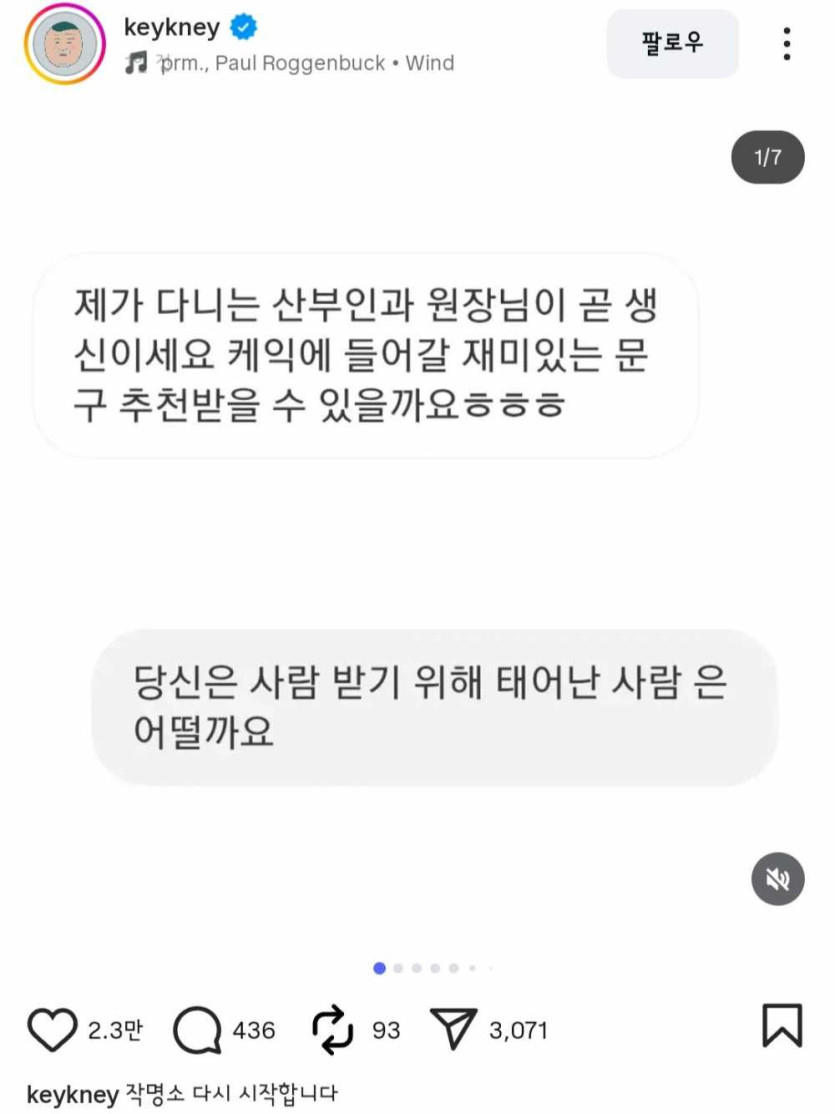Open the keykney username link
This screenshot has height=1114, width=835.
pyautogui.click(x=171, y=27)
